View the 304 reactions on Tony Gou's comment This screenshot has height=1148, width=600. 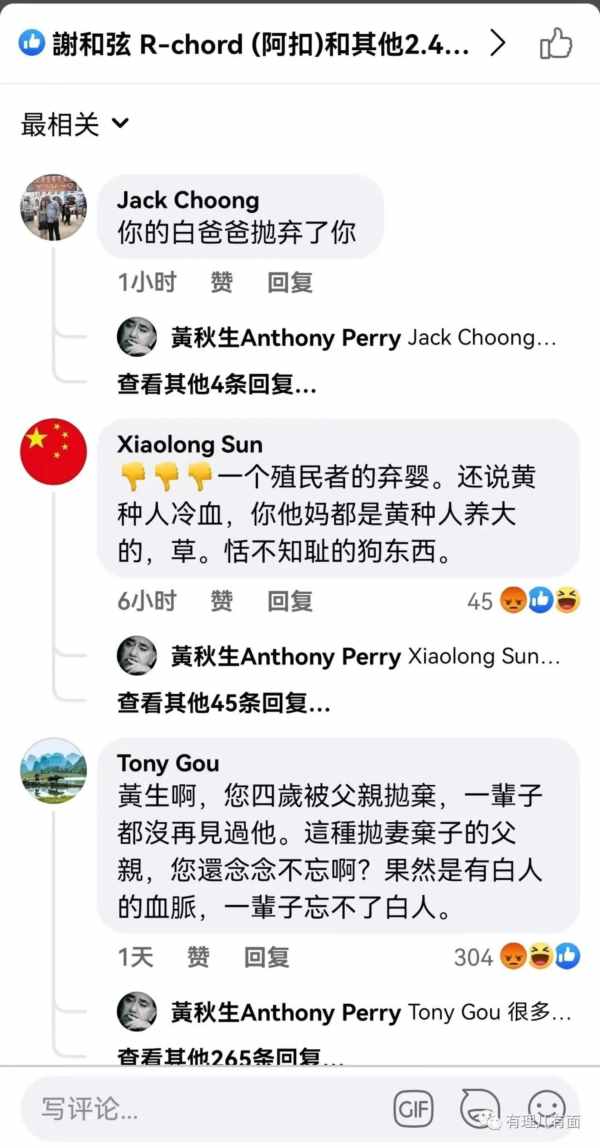point(516,957)
